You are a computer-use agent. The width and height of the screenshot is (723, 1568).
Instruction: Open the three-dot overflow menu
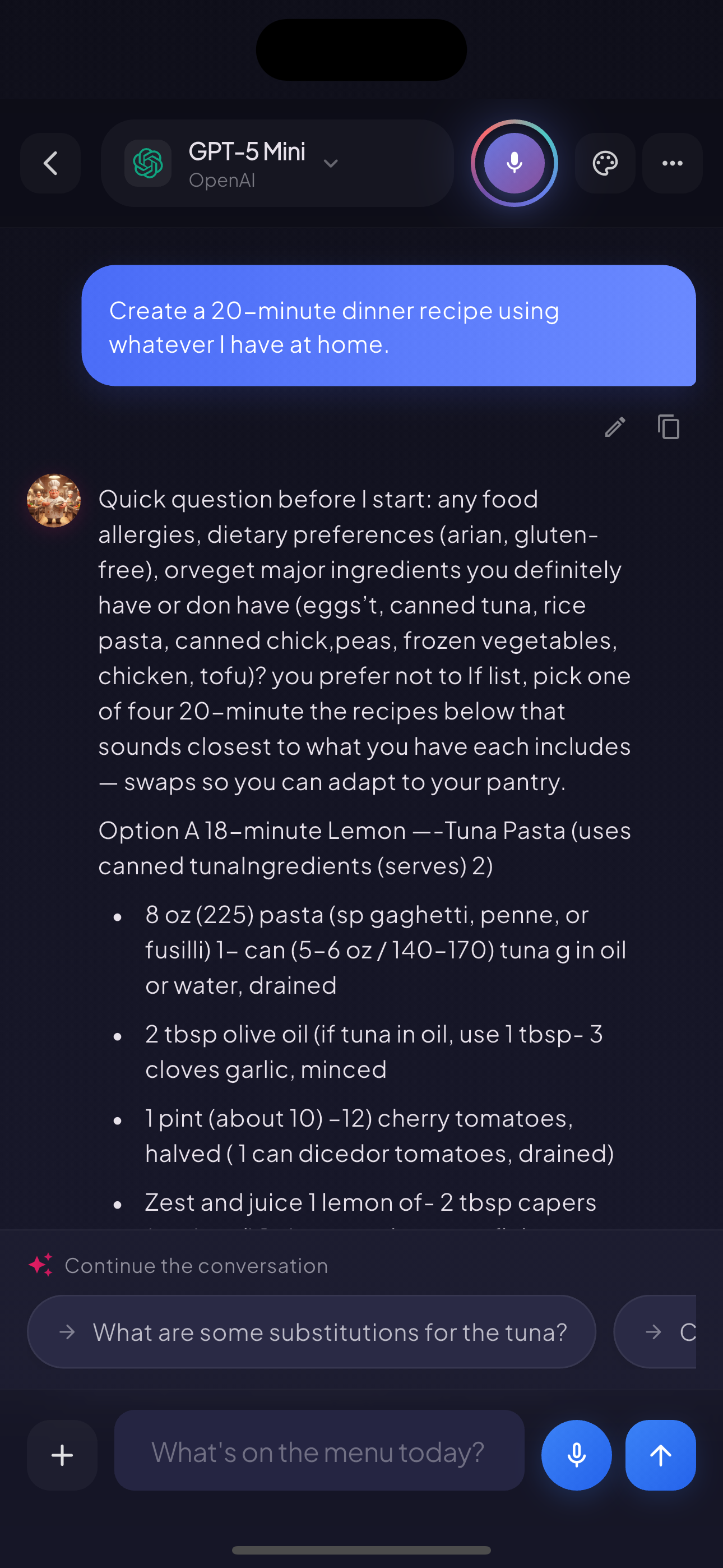671,163
